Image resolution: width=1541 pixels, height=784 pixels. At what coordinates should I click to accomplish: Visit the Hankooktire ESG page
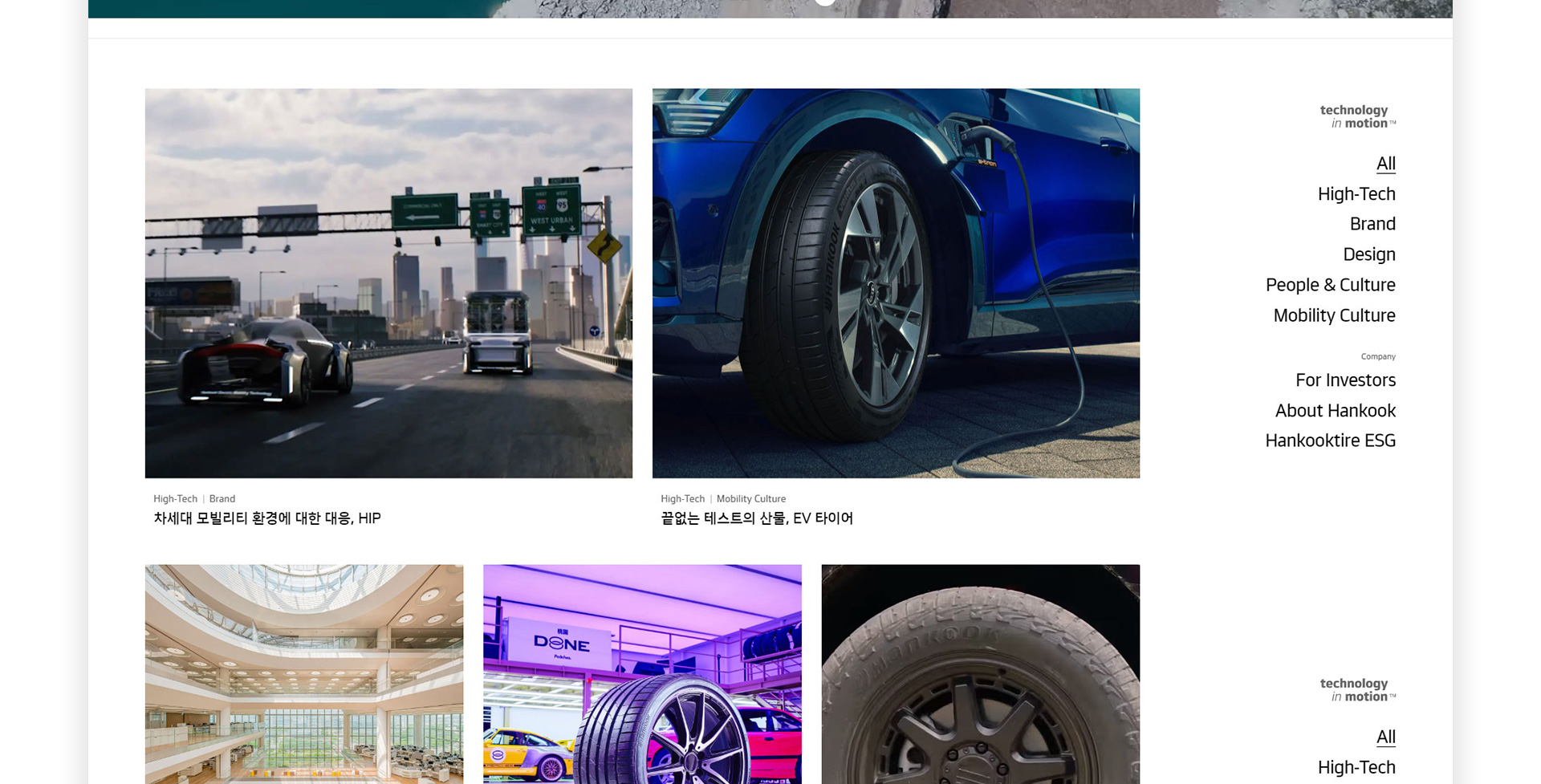tap(1330, 441)
